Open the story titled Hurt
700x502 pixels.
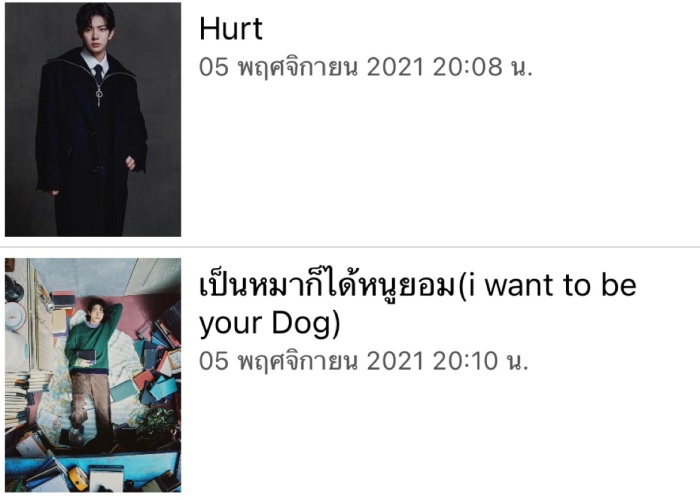point(231,29)
